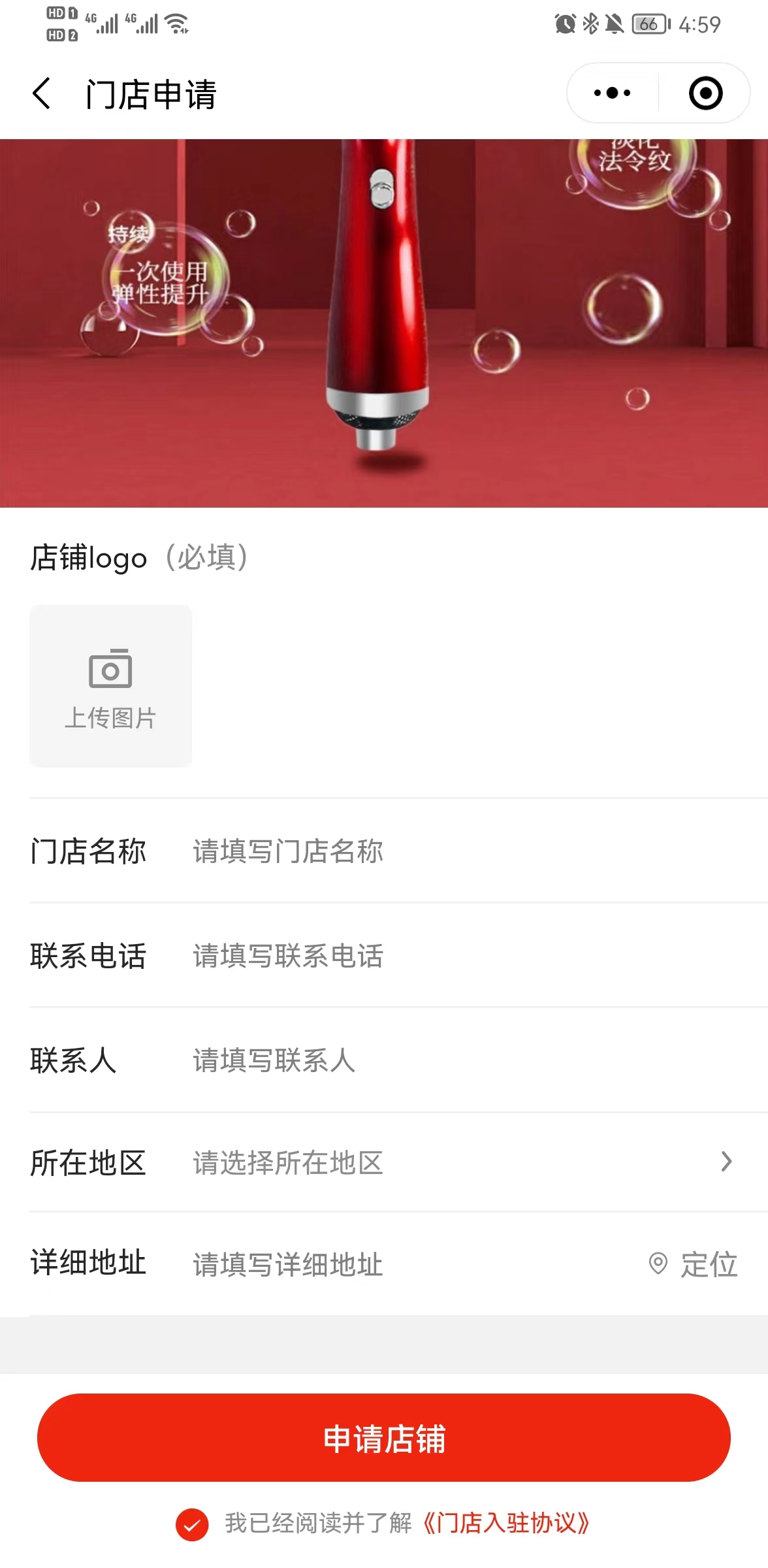Open the 《门店入驻协议》 link

point(507,1523)
